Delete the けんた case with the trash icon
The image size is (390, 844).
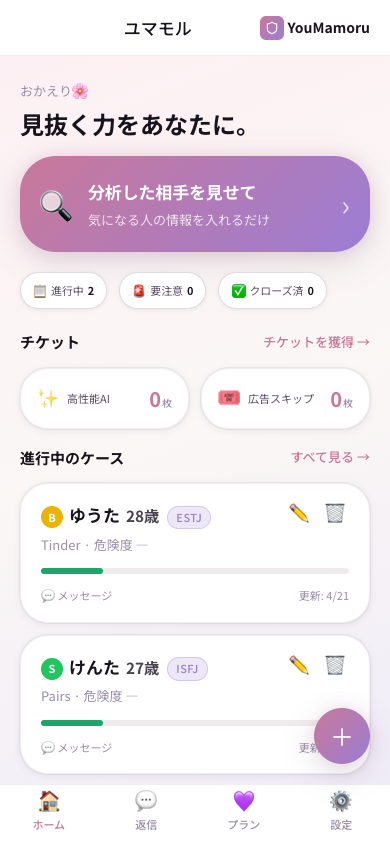pos(335,665)
